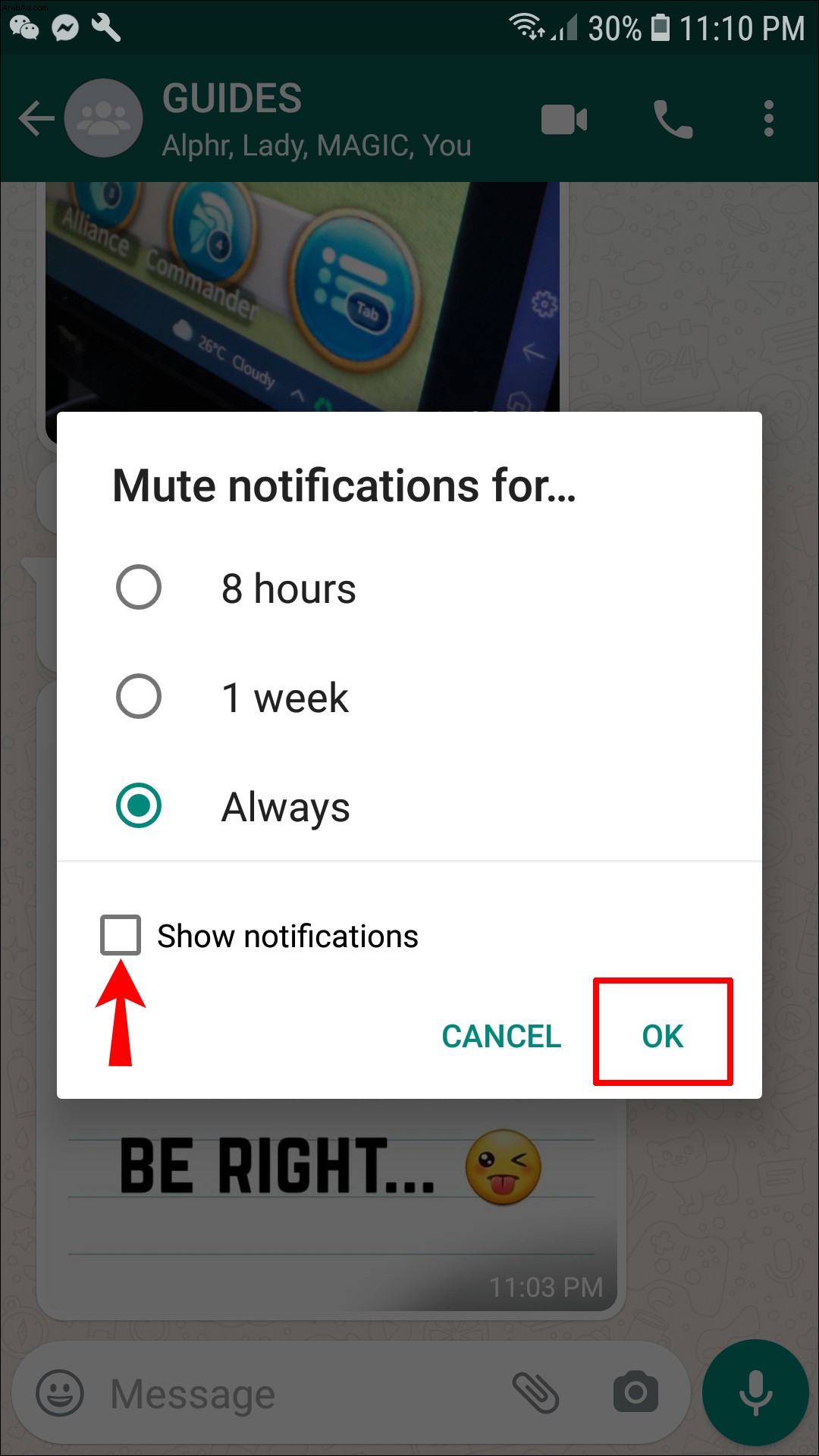Check the Show notifications box

(121, 934)
